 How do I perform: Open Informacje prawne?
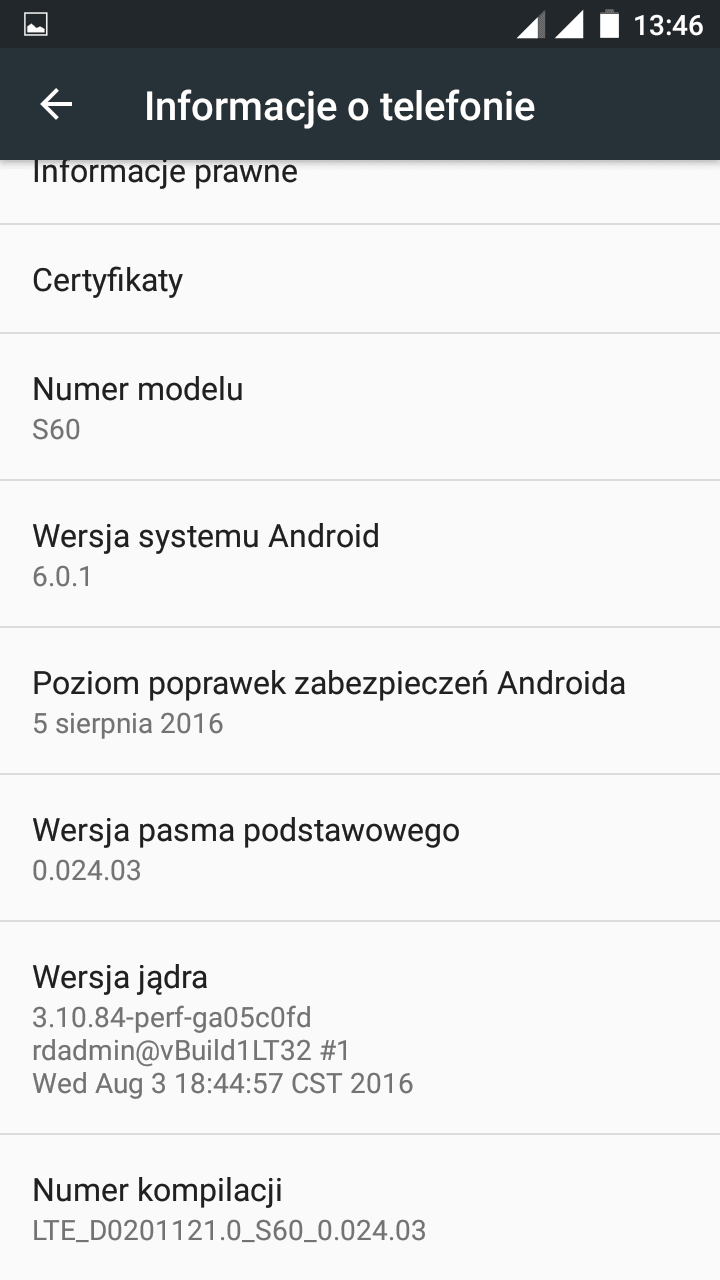(360, 192)
